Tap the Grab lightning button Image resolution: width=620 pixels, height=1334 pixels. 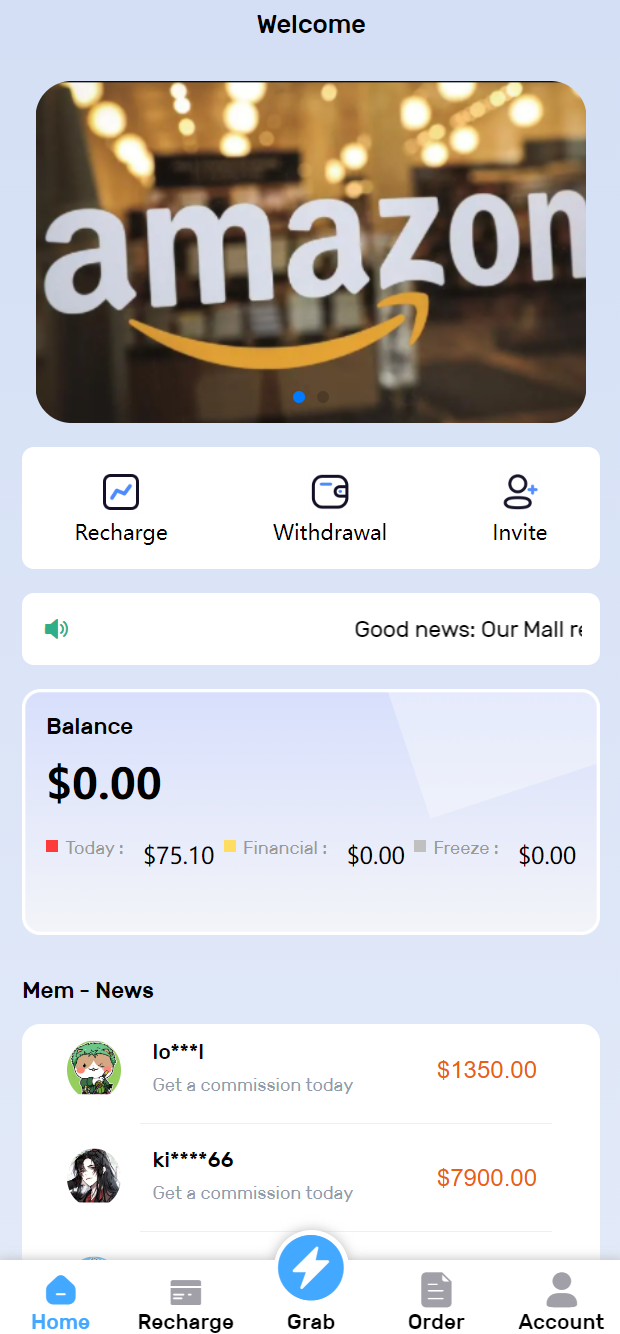(x=310, y=1270)
